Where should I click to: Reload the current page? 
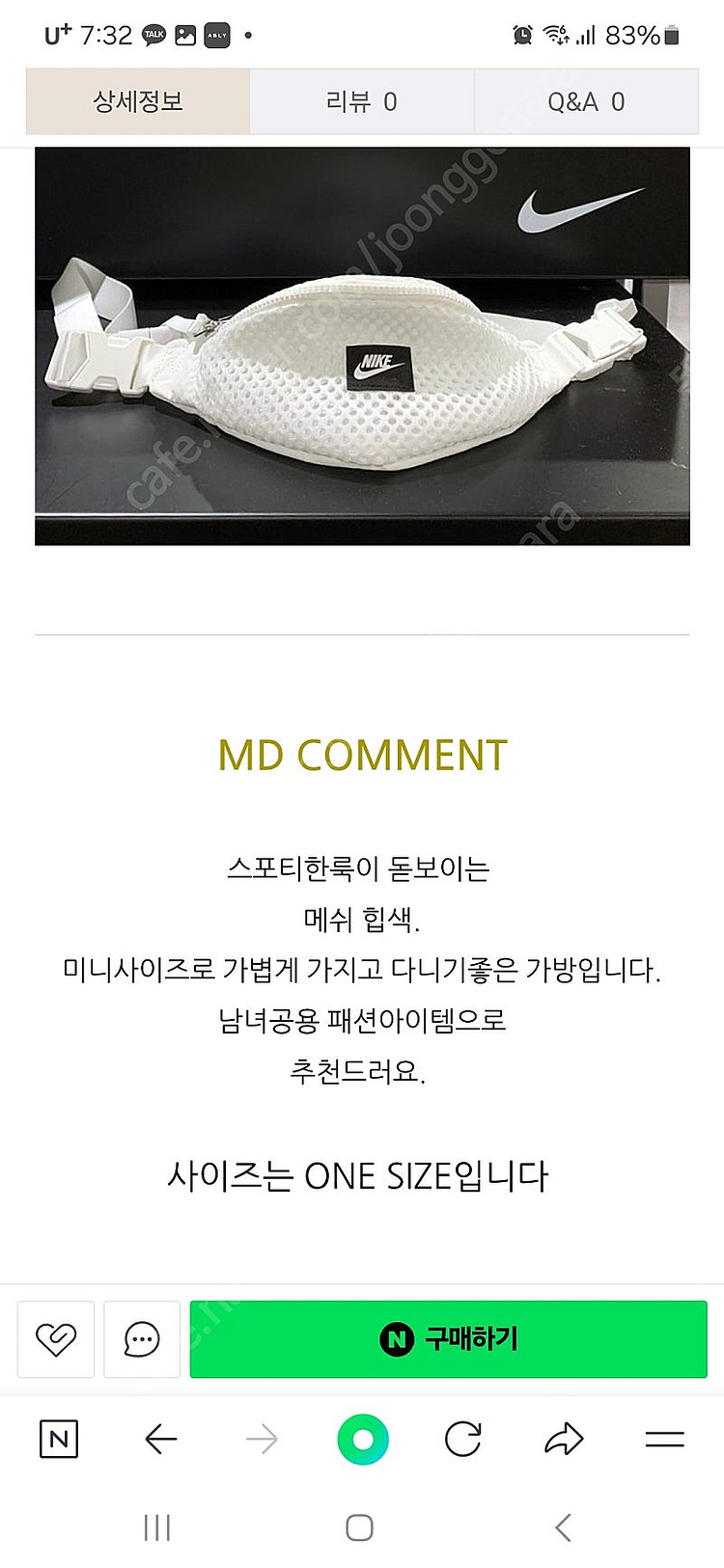[x=463, y=1440]
